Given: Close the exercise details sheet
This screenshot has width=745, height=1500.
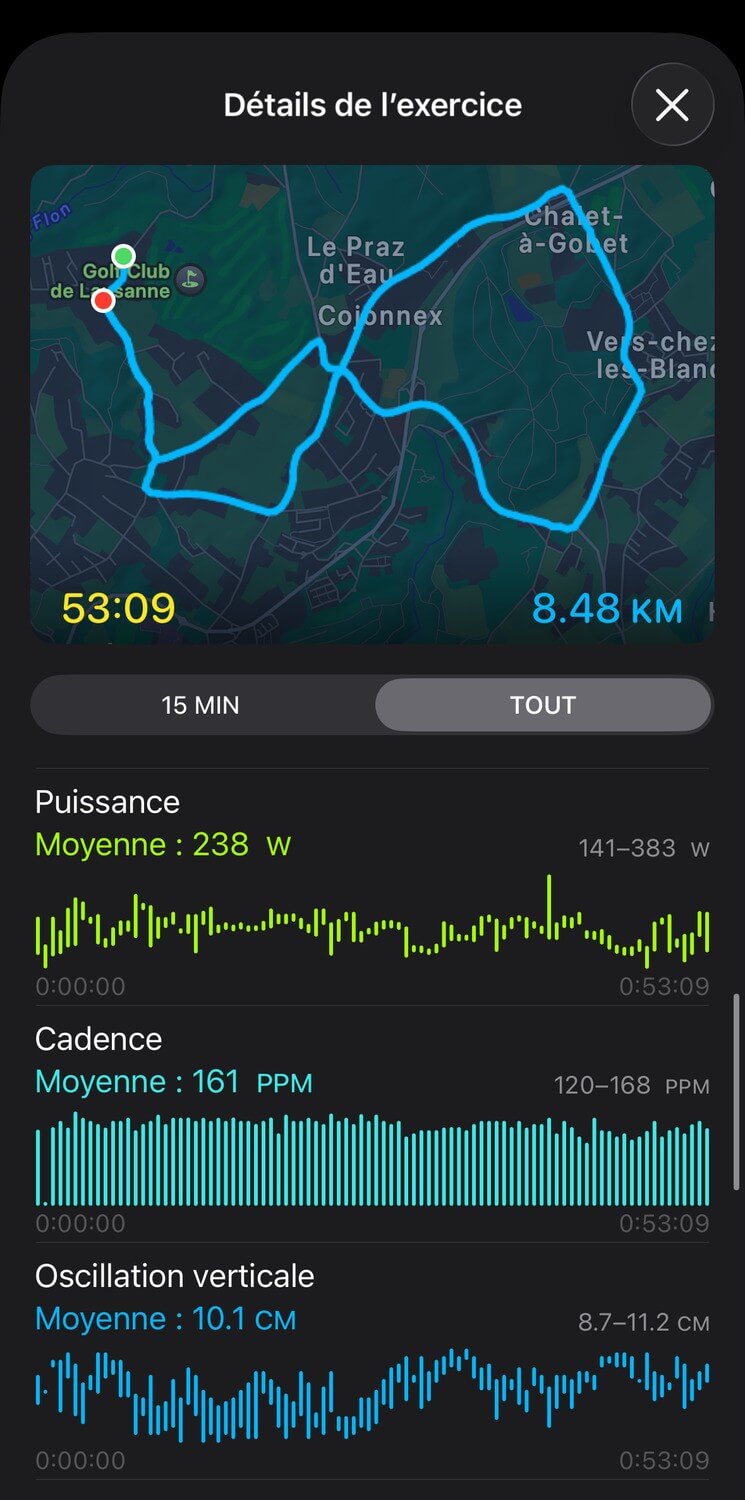Looking at the screenshot, I should click(672, 105).
